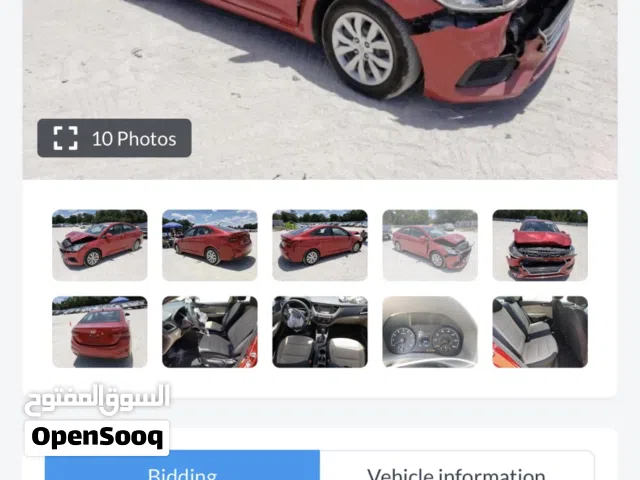Screen dimensions: 640x480
Task: Switch to the Vehicle information tab
Action: (x=456, y=468)
